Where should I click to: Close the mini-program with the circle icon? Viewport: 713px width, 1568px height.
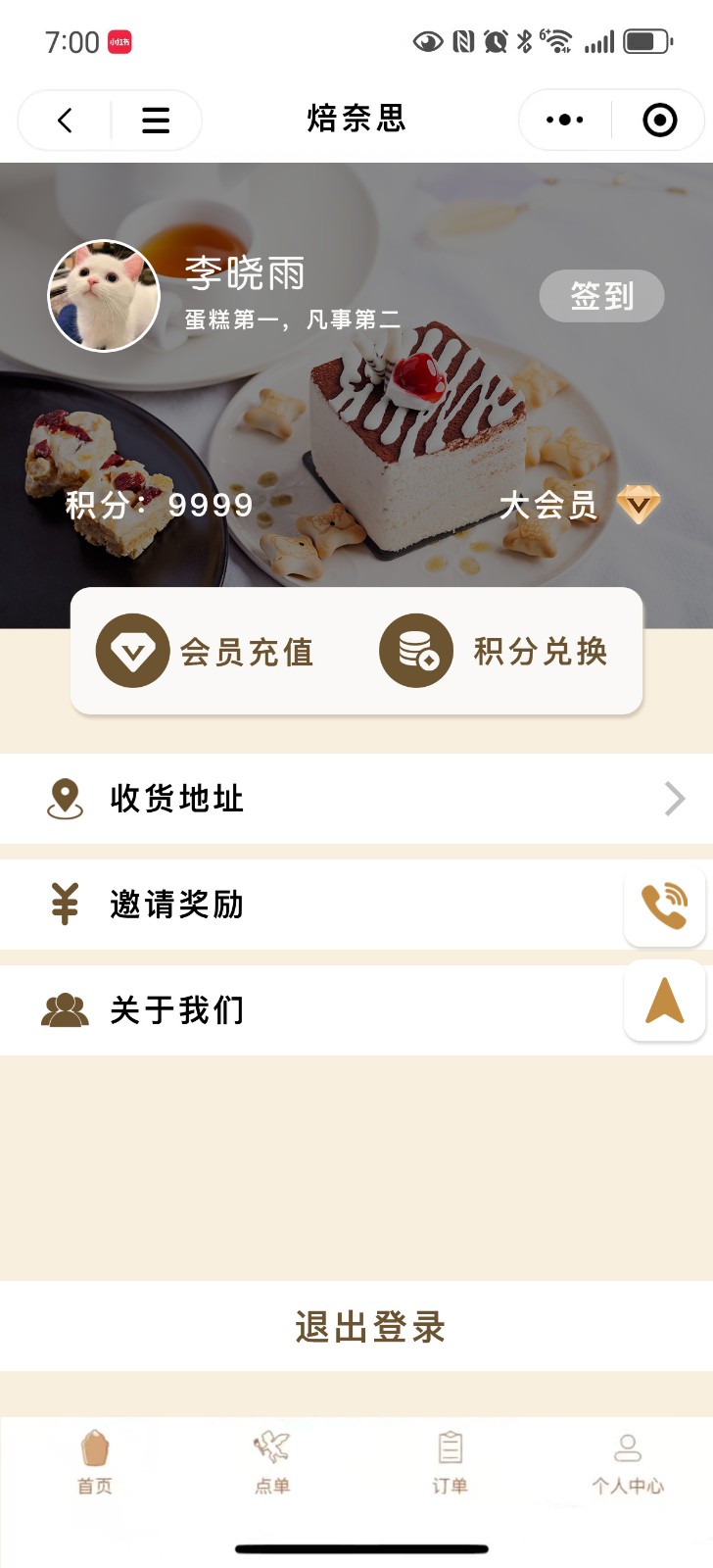[659, 121]
